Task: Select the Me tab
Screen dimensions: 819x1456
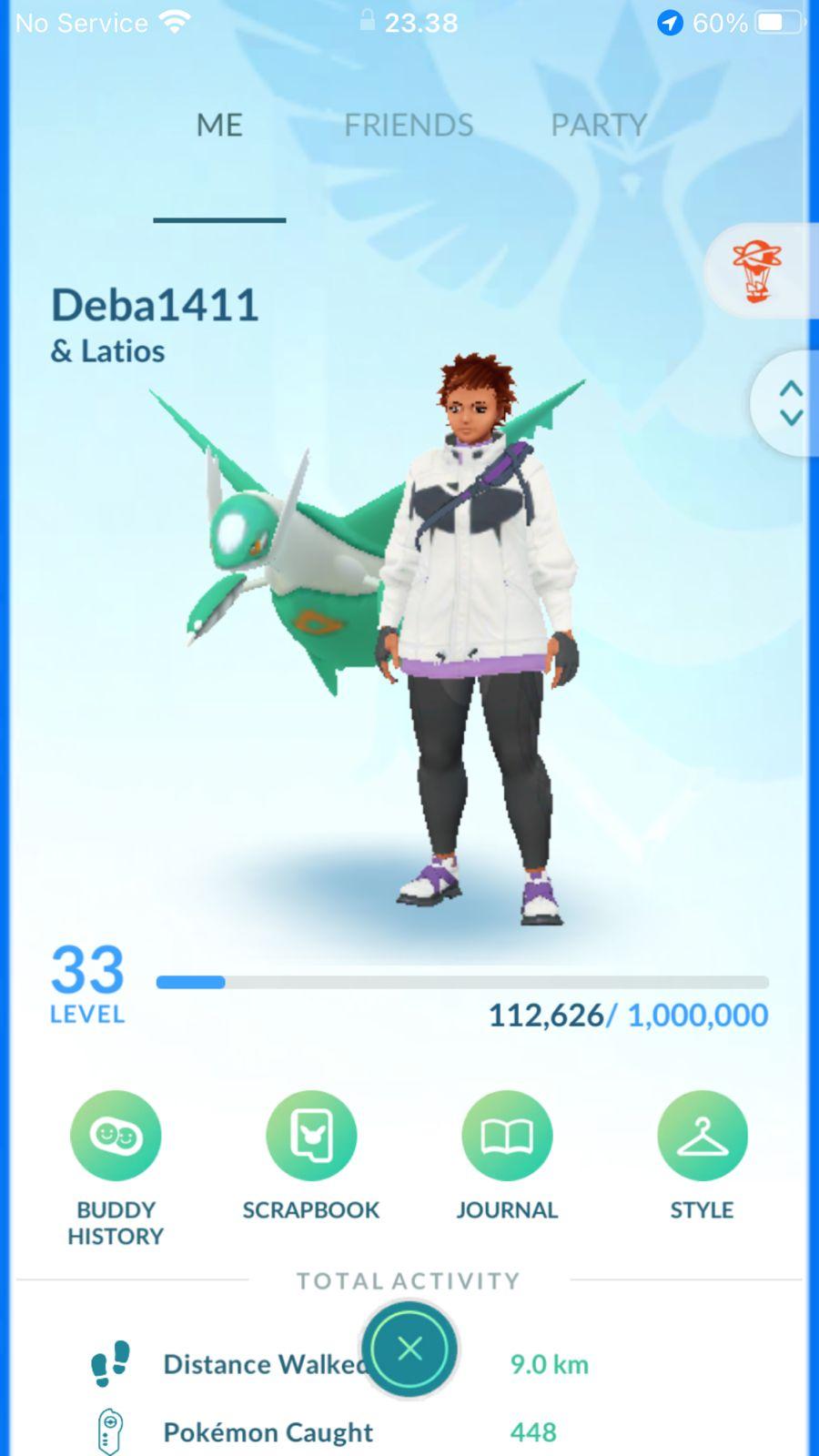Action: (x=219, y=125)
